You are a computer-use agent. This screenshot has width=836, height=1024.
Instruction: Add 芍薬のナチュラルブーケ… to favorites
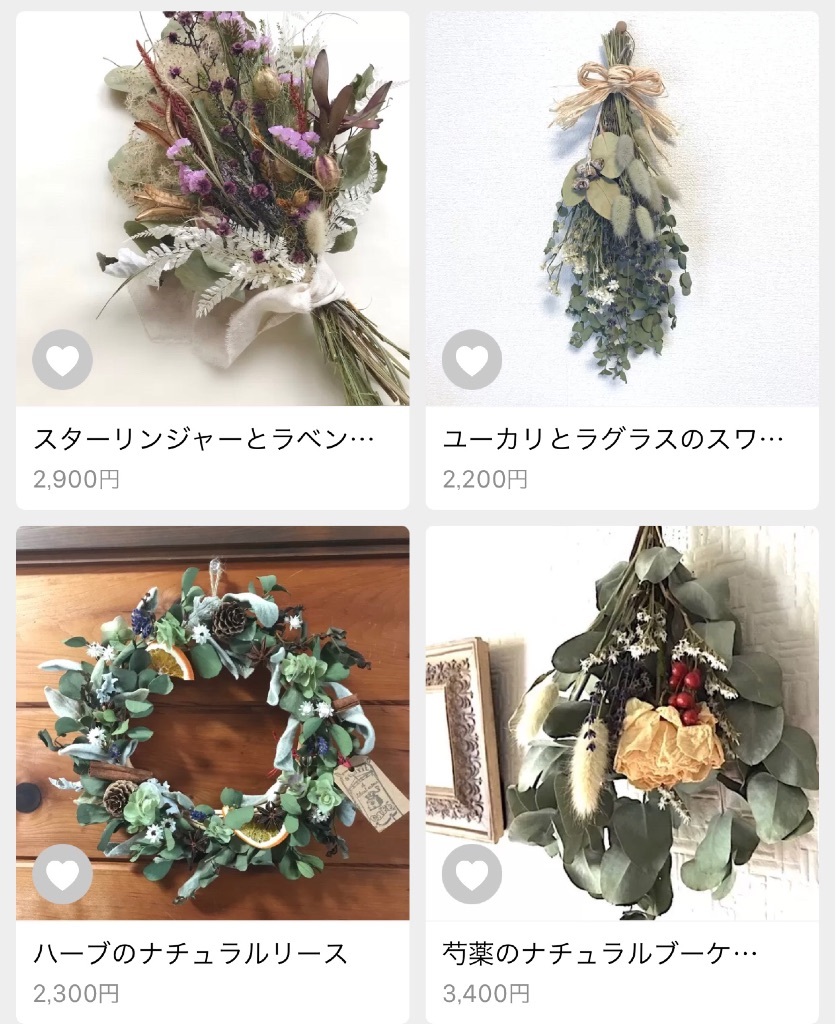click(472, 875)
